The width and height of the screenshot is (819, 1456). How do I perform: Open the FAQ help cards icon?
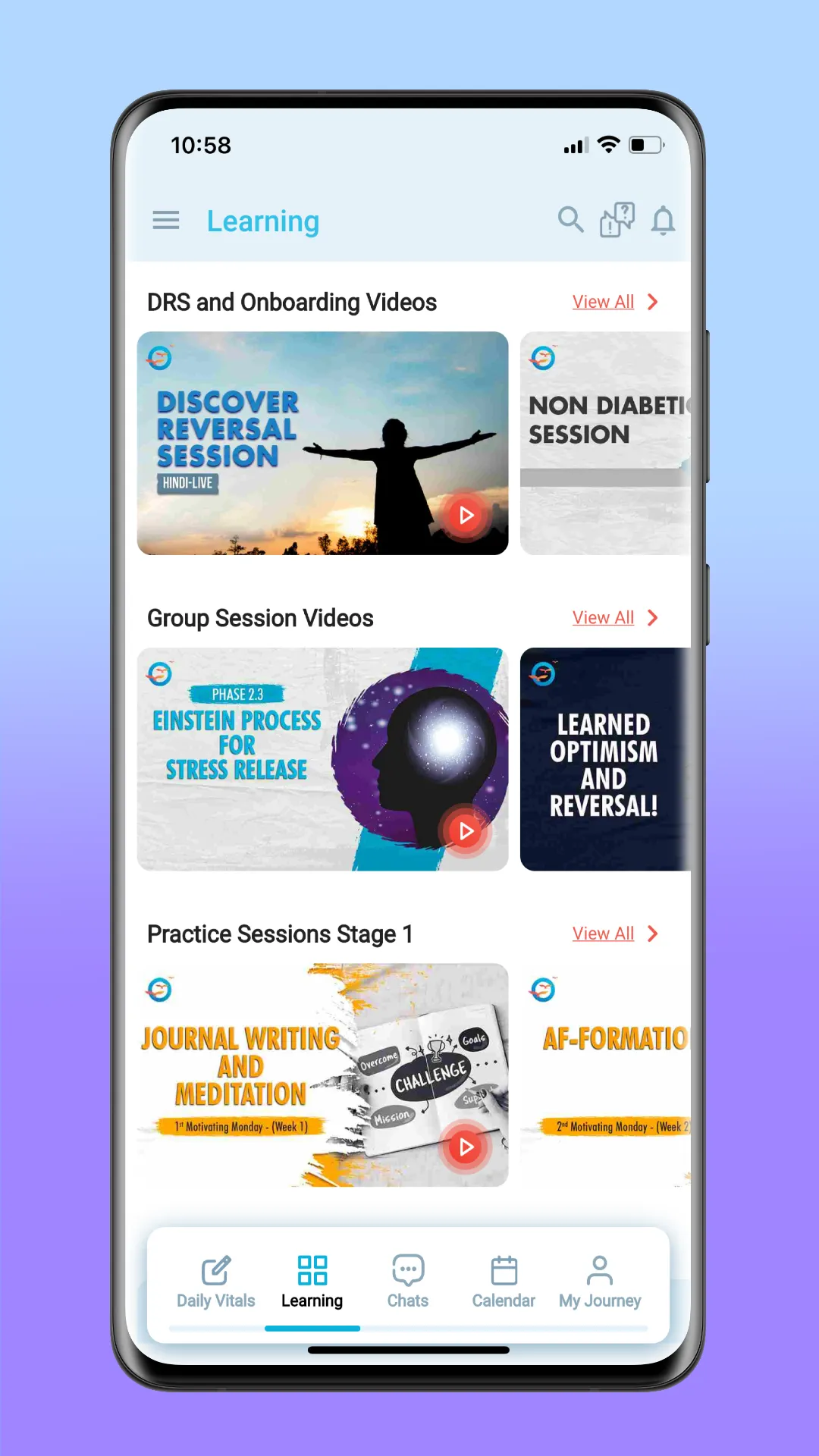pos(617,220)
